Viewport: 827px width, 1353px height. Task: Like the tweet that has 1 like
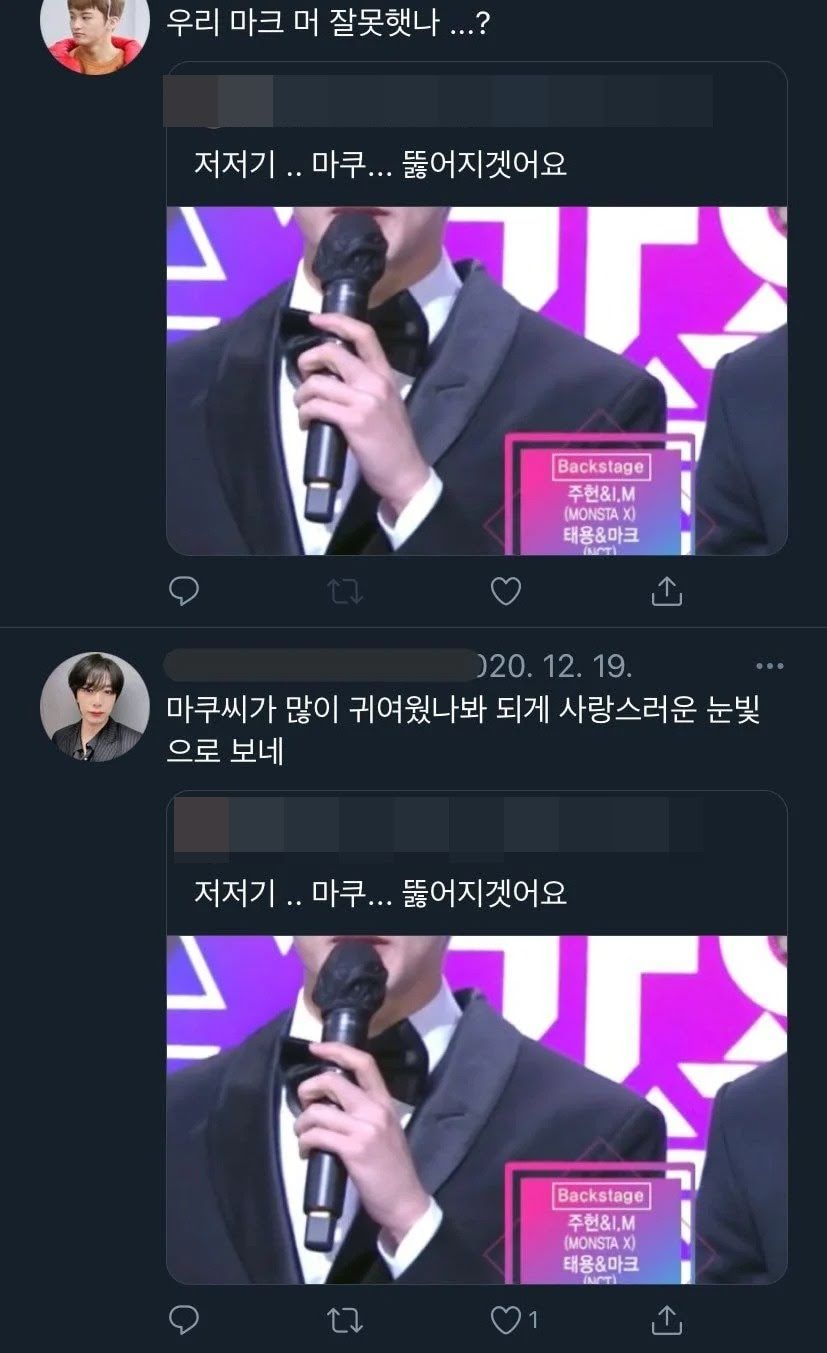tap(506, 1319)
